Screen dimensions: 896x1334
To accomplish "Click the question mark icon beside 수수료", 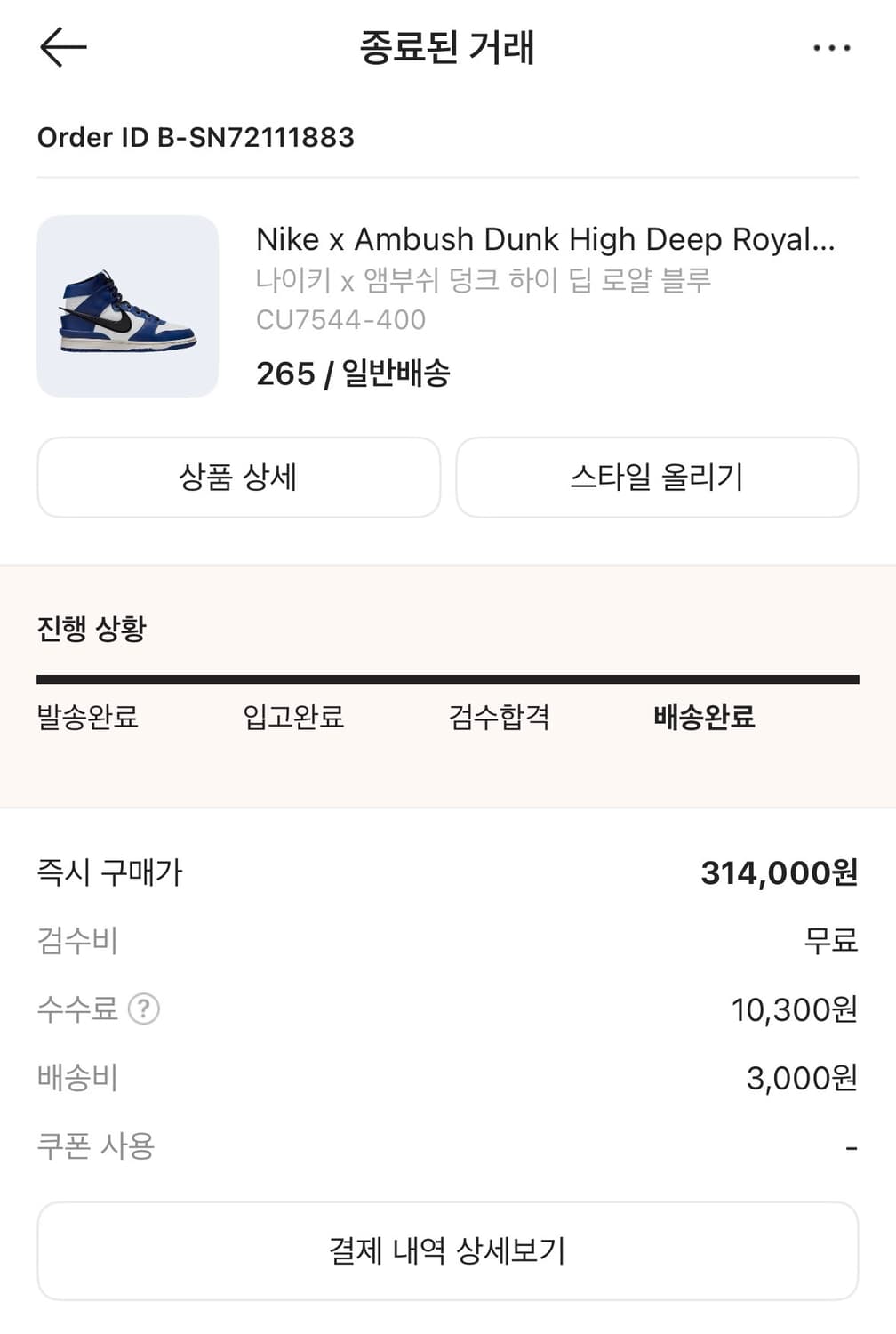I will pos(144,1009).
